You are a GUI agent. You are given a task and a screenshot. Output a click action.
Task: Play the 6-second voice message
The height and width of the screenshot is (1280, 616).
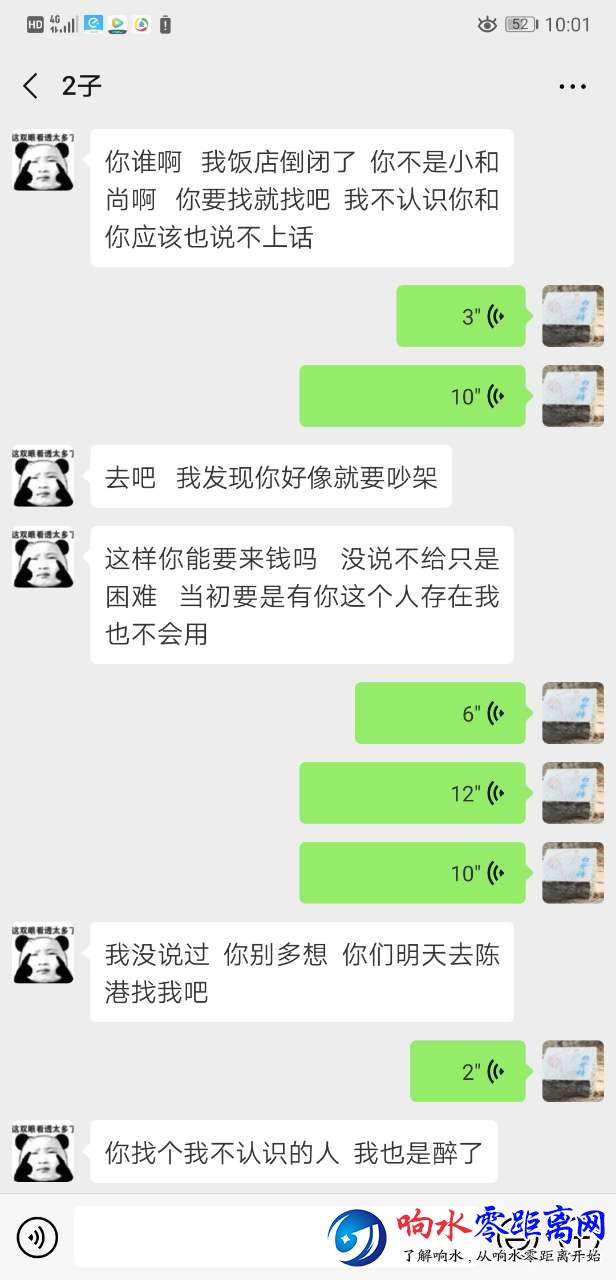[x=440, y=713]
